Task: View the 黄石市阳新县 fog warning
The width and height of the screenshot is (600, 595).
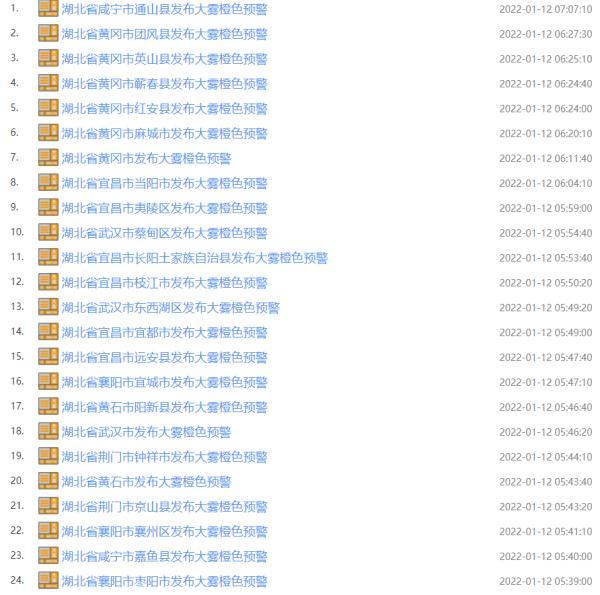Action: (x=164, y=407)
